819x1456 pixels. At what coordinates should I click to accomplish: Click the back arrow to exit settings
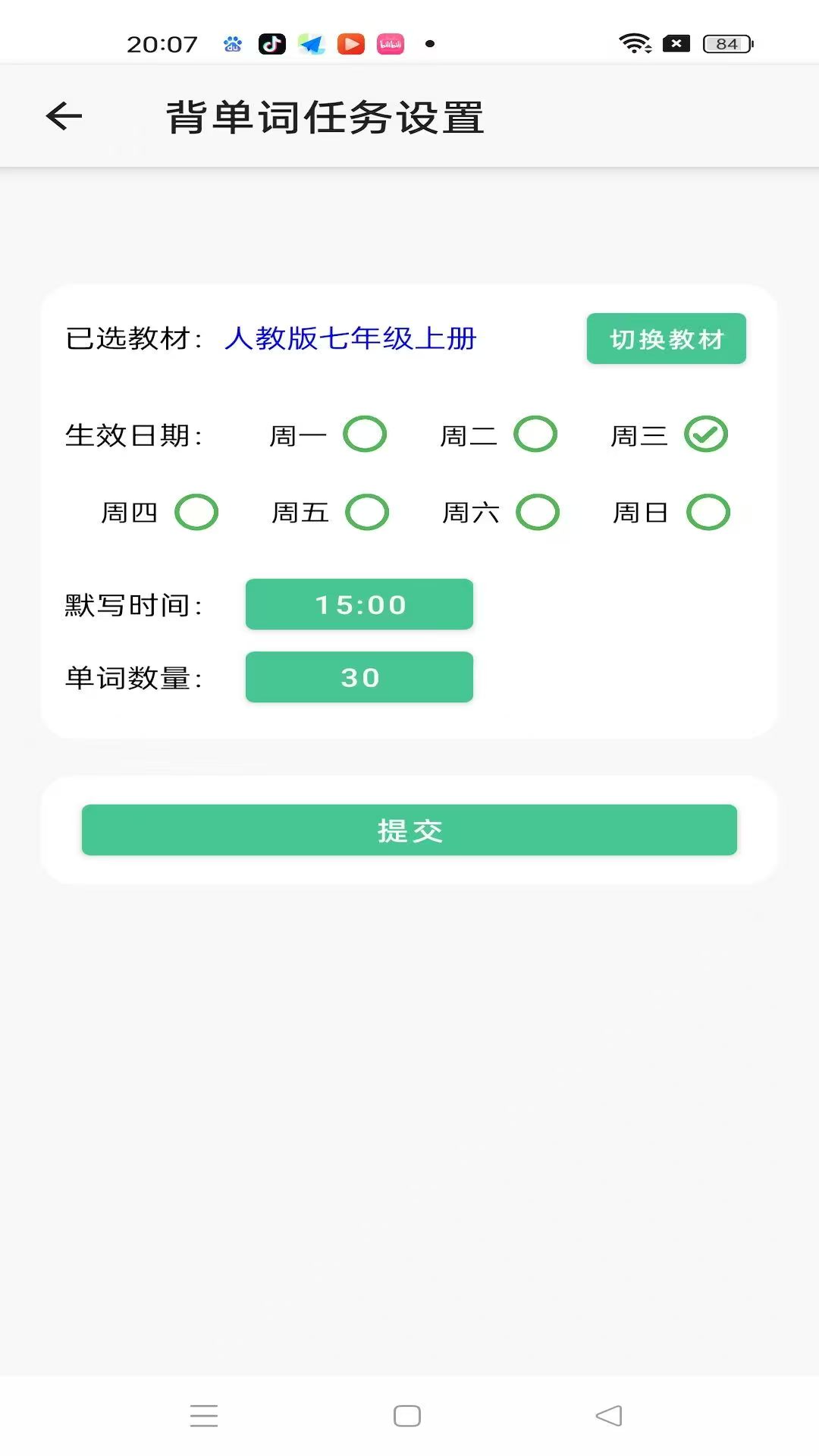(x=64, y=115)
